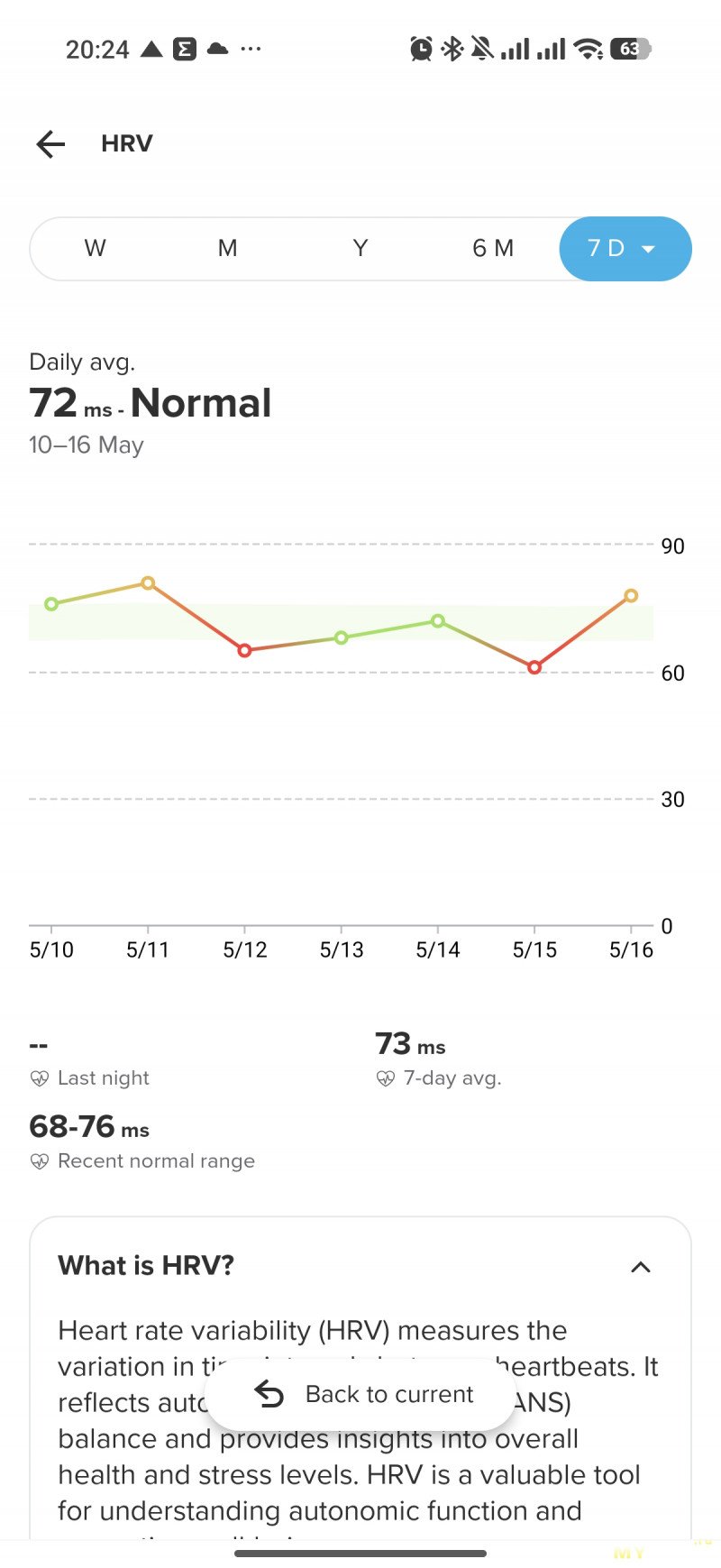Screen dimensions: 721x1568
Task: Select the 5/15 data point on chart
Action: tap(534, 667)
